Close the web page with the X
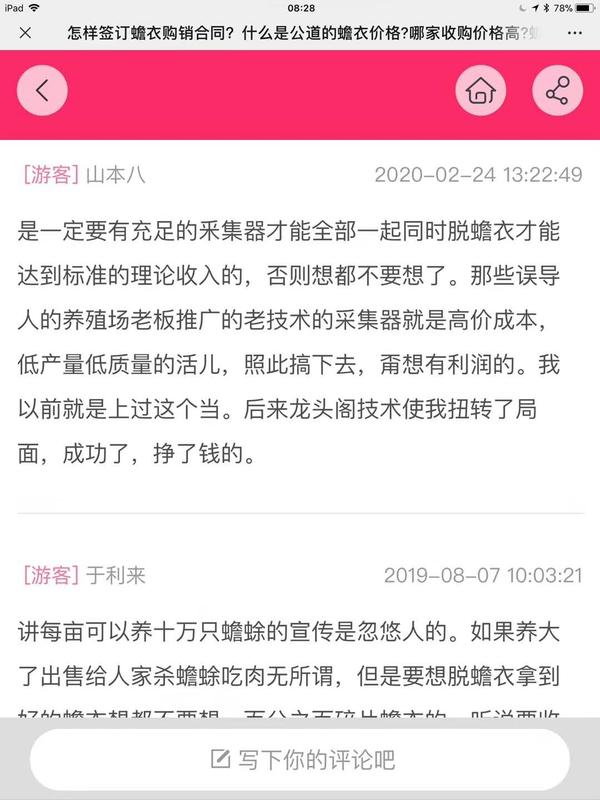This screenshot has height=800, width=600. [25, 32]
